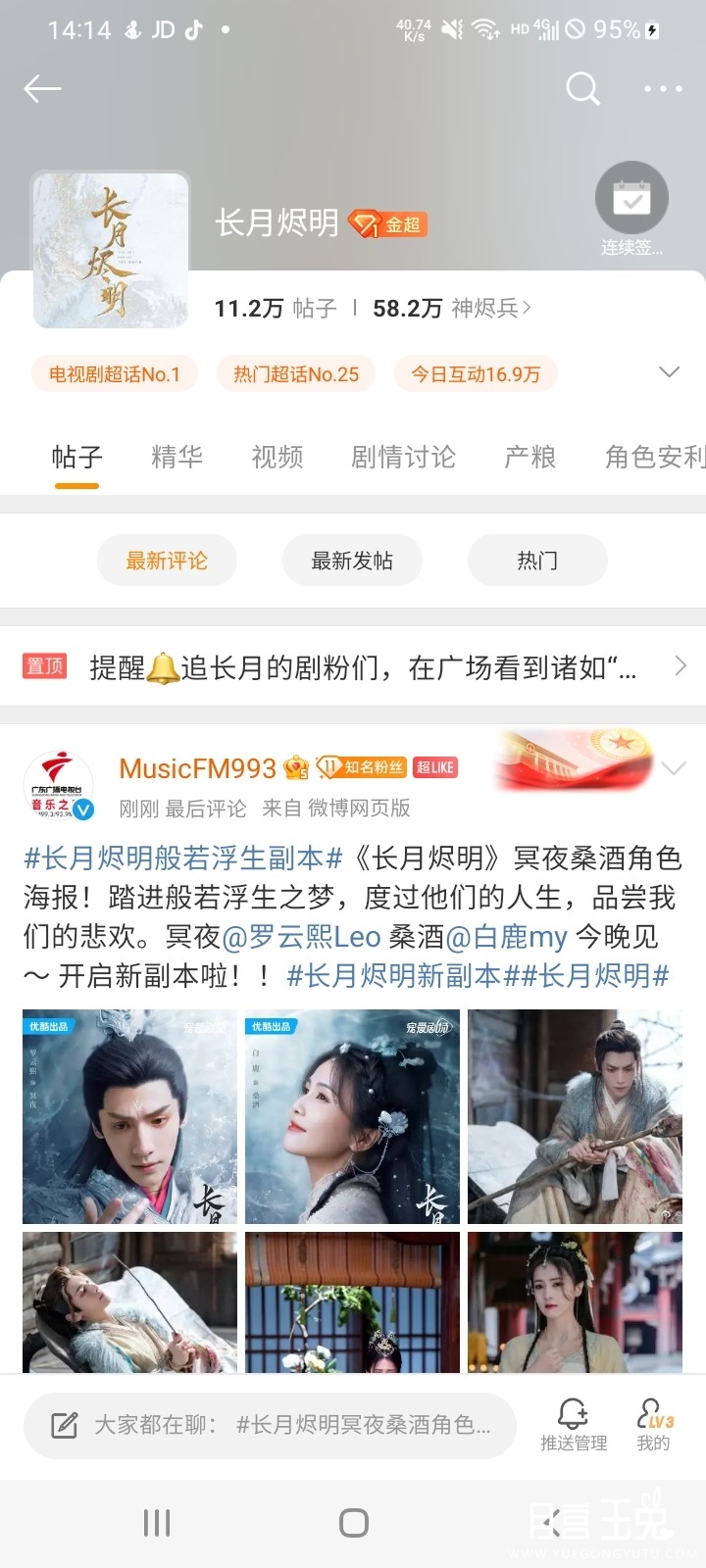The height and width of the screenshot is (1568, 706).
Task: Open the first 冥夜 character poster thumbnail
Action: [x=128, y=1117]
